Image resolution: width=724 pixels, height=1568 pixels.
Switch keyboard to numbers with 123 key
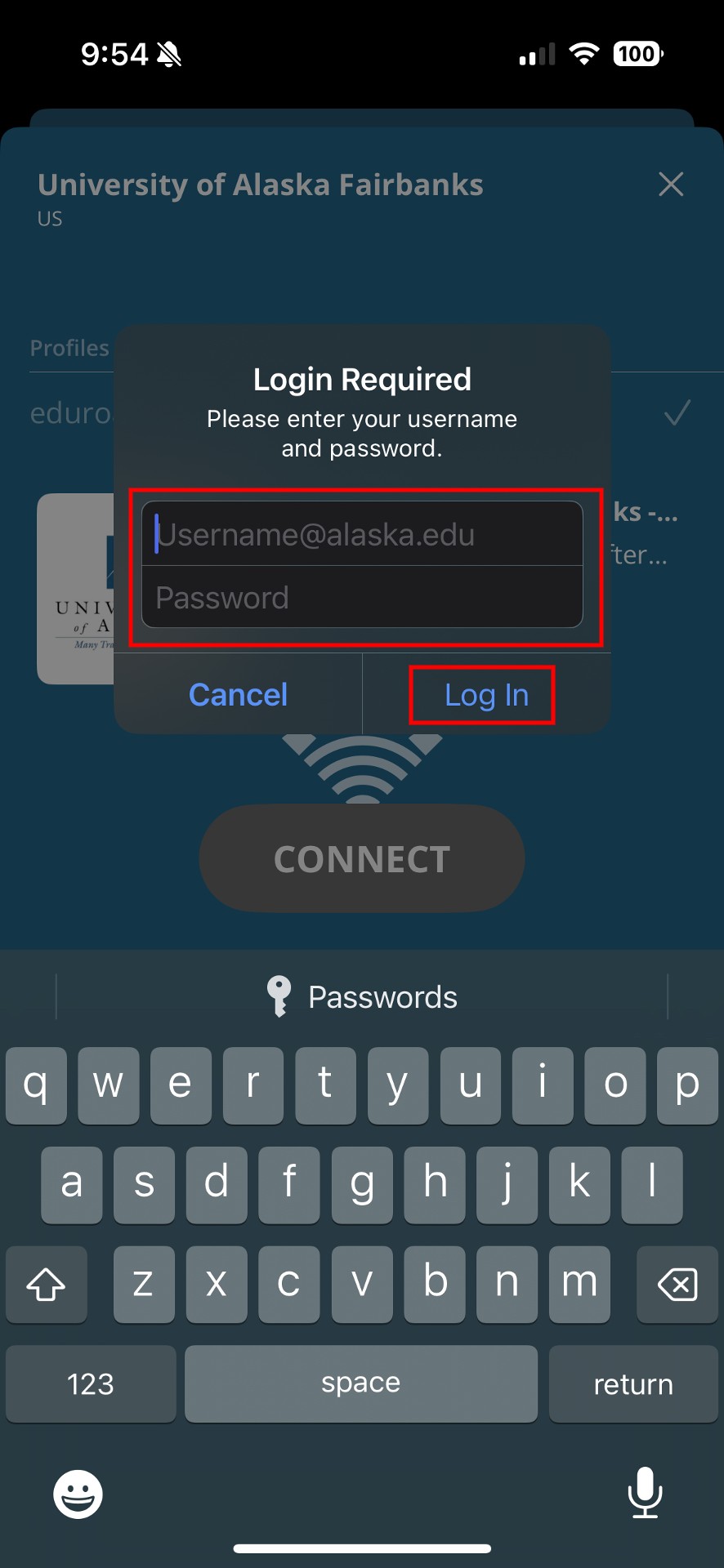91,1384
